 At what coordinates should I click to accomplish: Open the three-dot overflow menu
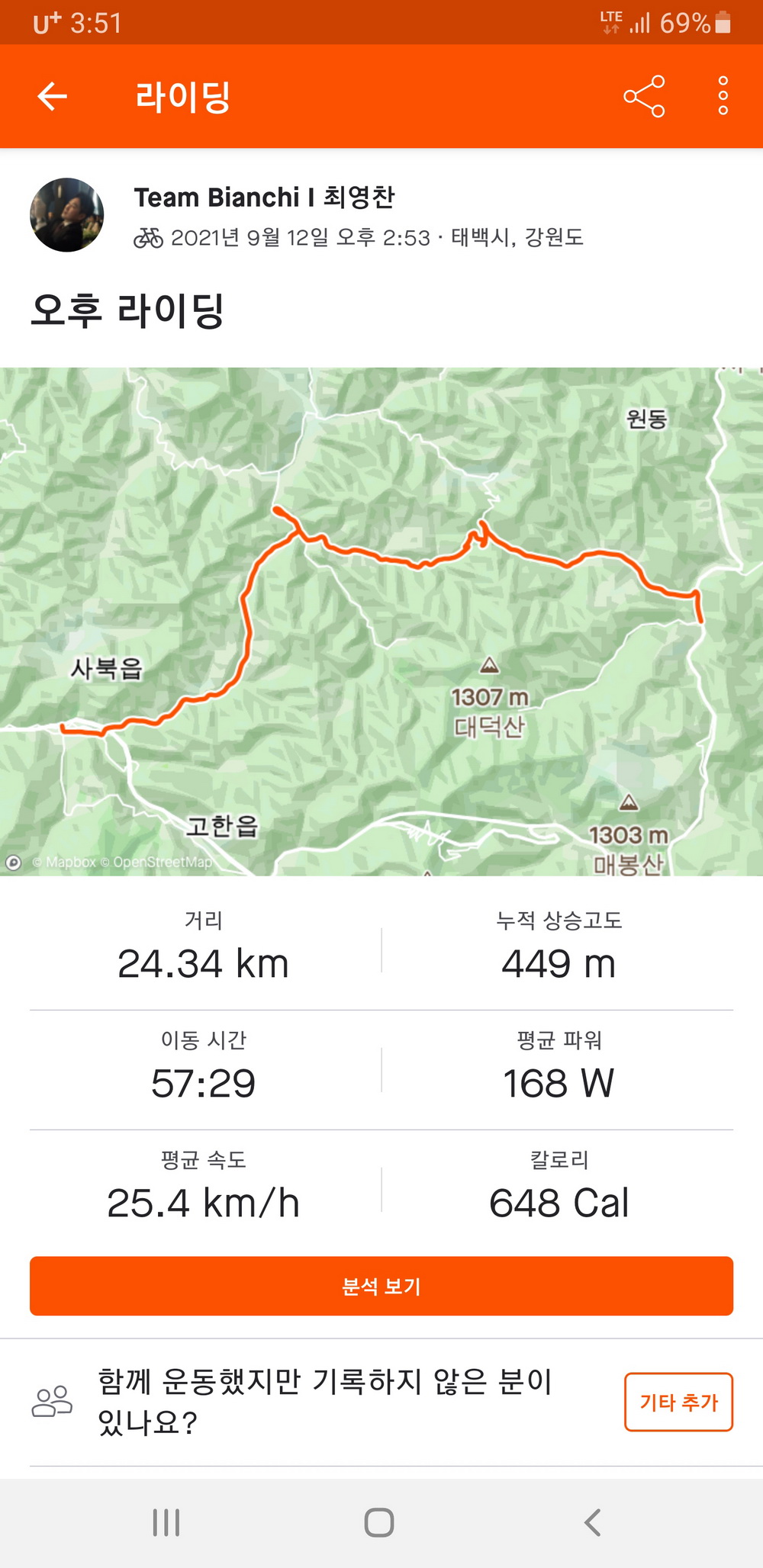[x=723, y=97]
